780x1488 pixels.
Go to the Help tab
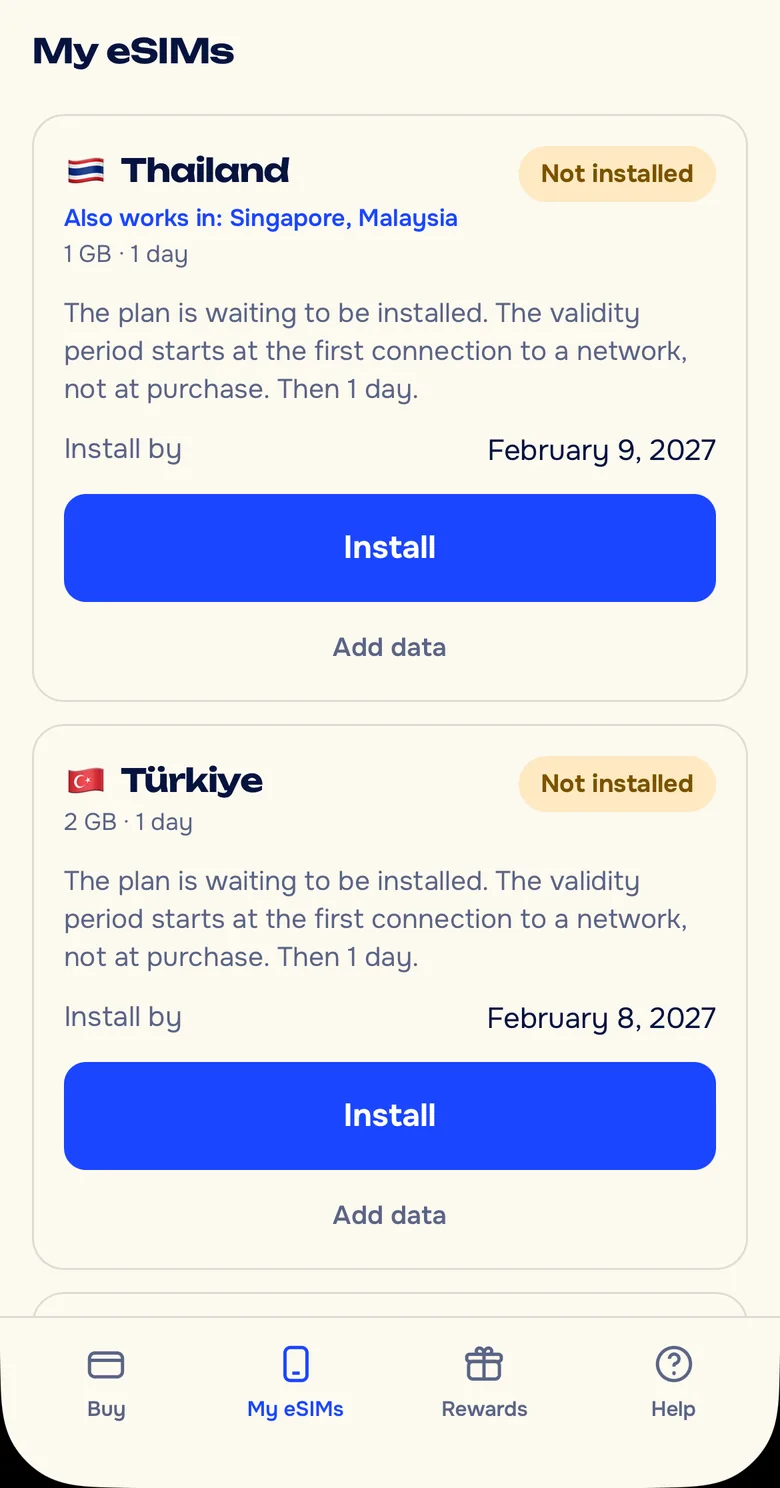pyautogui.click(x=673, y=1384)
